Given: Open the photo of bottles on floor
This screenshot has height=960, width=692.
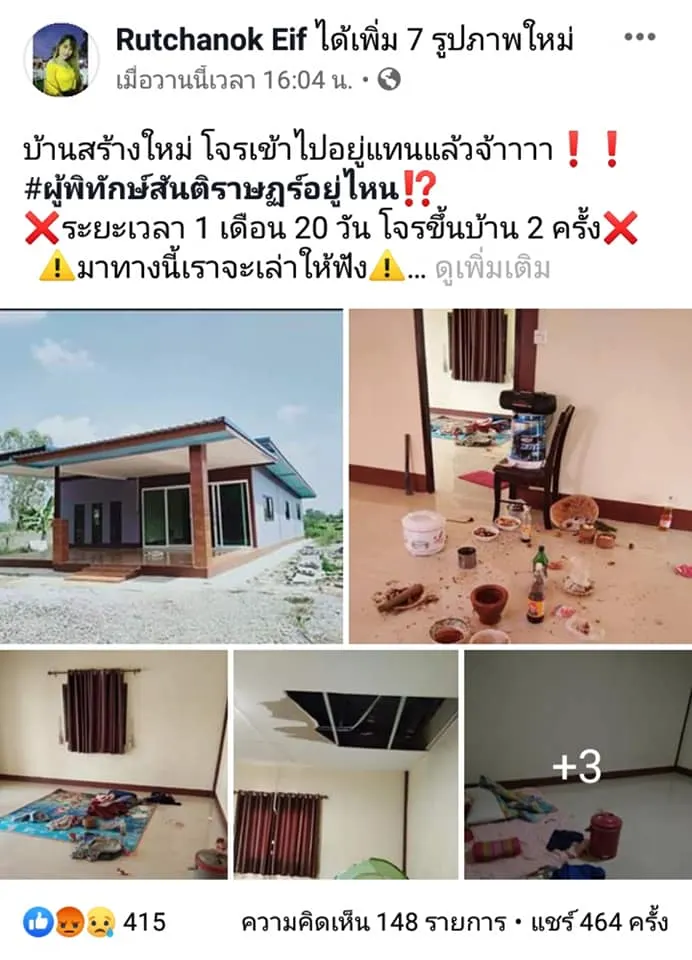Looking at the screenshot, I should [x=520, y=476].
